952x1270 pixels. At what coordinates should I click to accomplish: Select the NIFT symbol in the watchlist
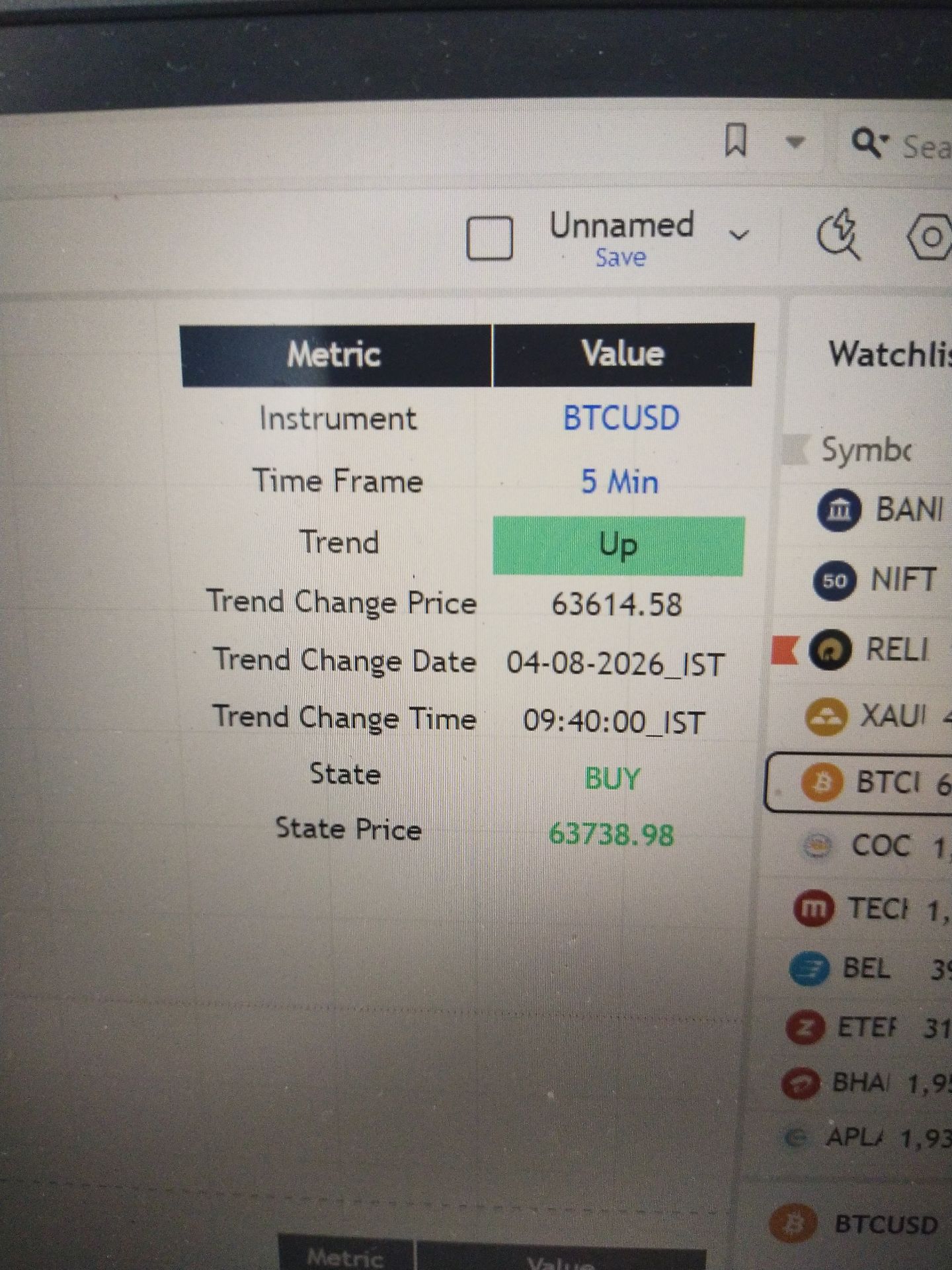[878, 580]
